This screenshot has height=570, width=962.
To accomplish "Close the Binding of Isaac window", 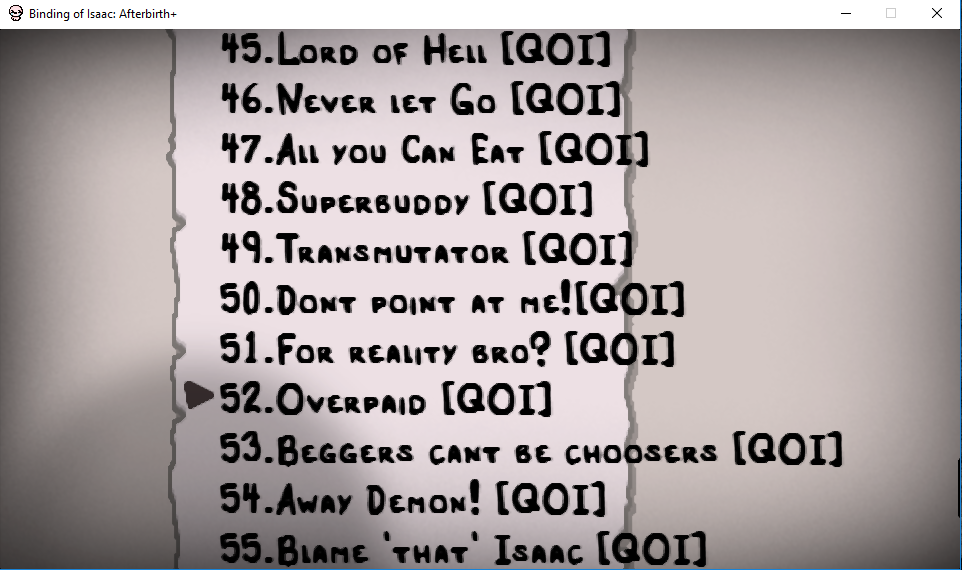I will (x=937, y=14).
